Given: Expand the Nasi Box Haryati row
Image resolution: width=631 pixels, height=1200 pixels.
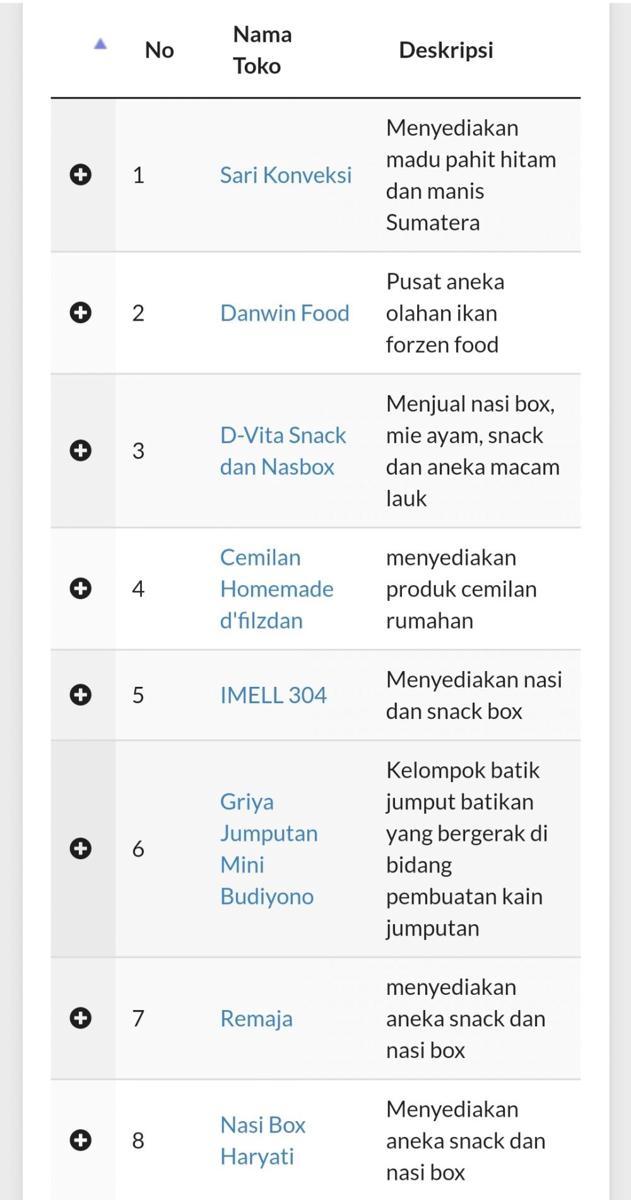Looking at the screenshot, I should [81, 1140].
